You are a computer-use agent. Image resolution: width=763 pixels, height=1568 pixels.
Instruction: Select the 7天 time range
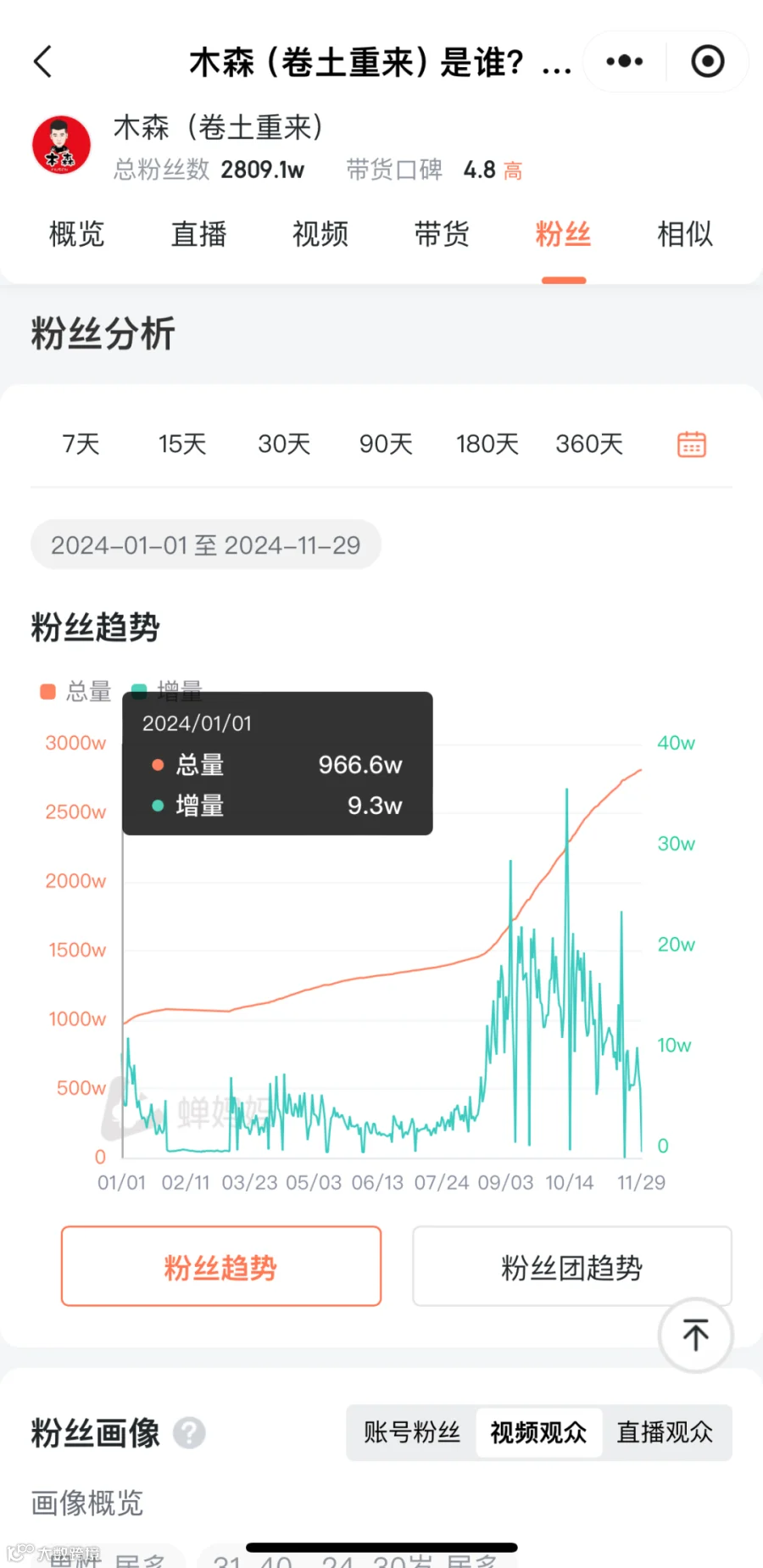pos(81,444)
